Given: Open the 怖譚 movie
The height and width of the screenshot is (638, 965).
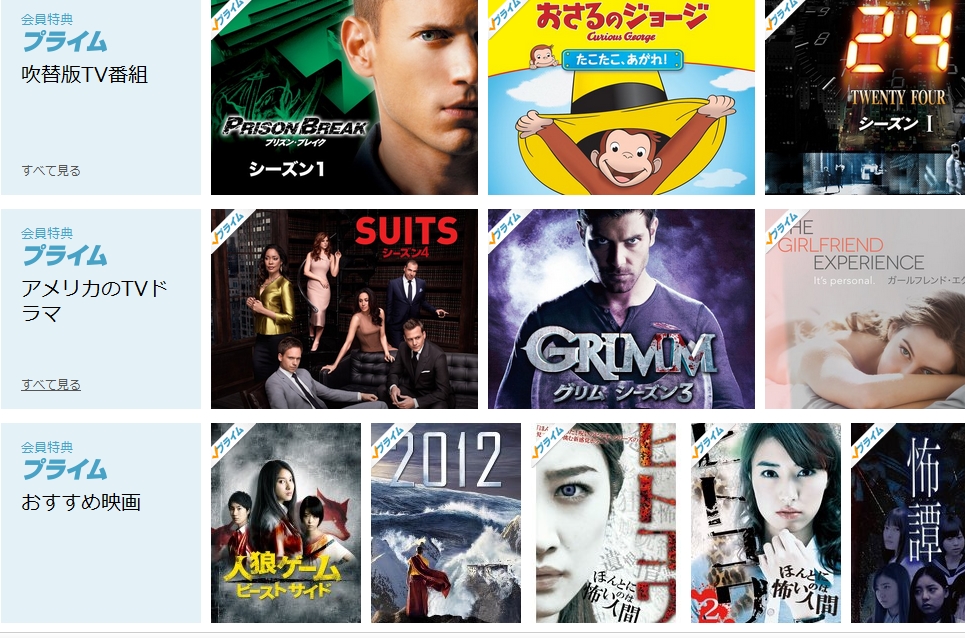Looking at the screenshot, I should click(x=907, y=523).
